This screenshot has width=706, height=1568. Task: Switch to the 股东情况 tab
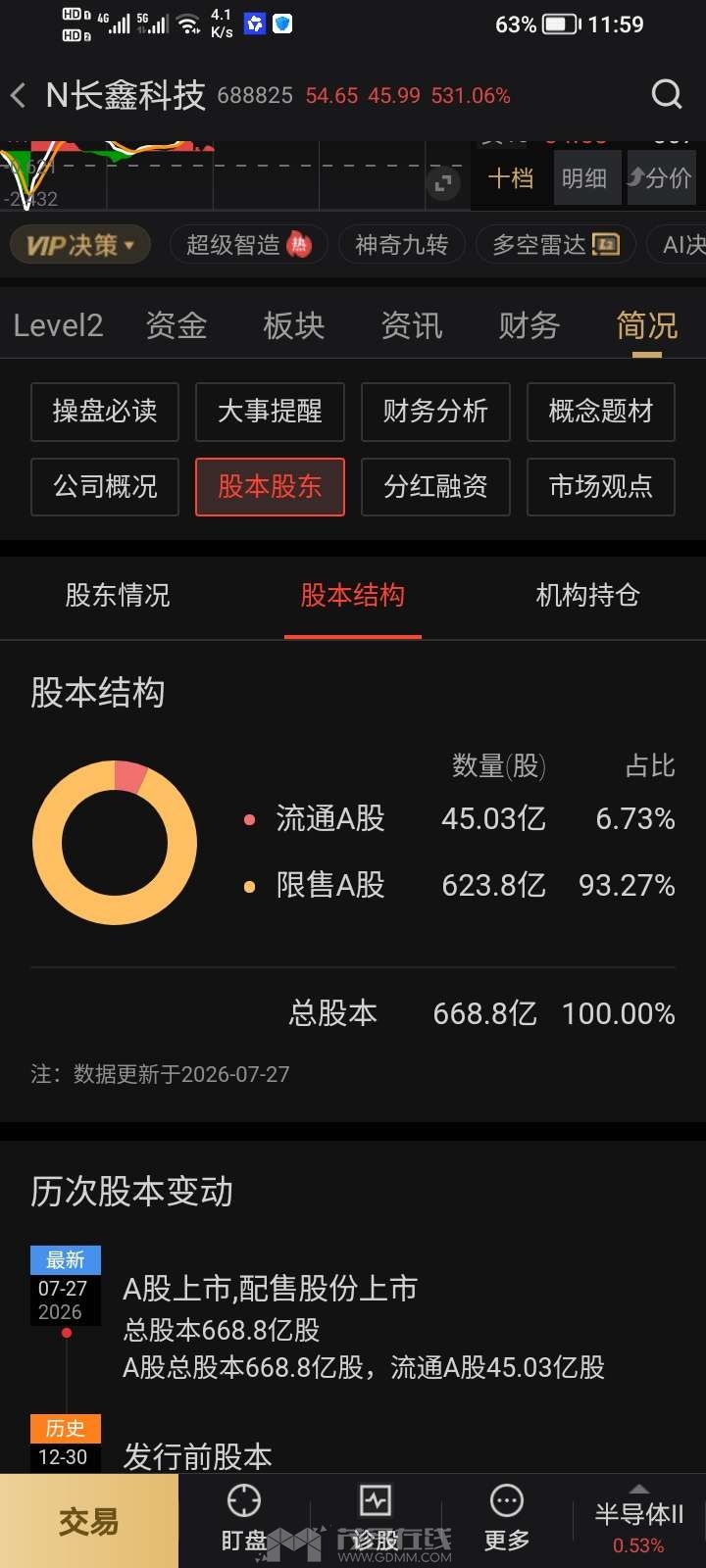[x=118, y=595]
